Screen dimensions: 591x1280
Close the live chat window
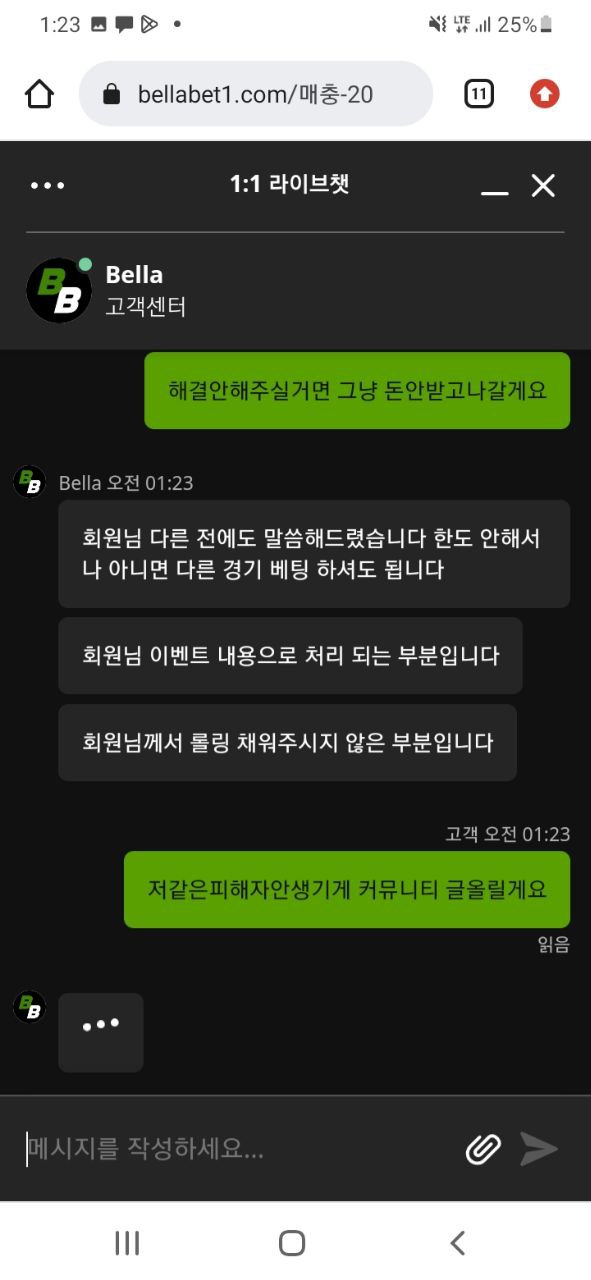[x=543, y=185]
